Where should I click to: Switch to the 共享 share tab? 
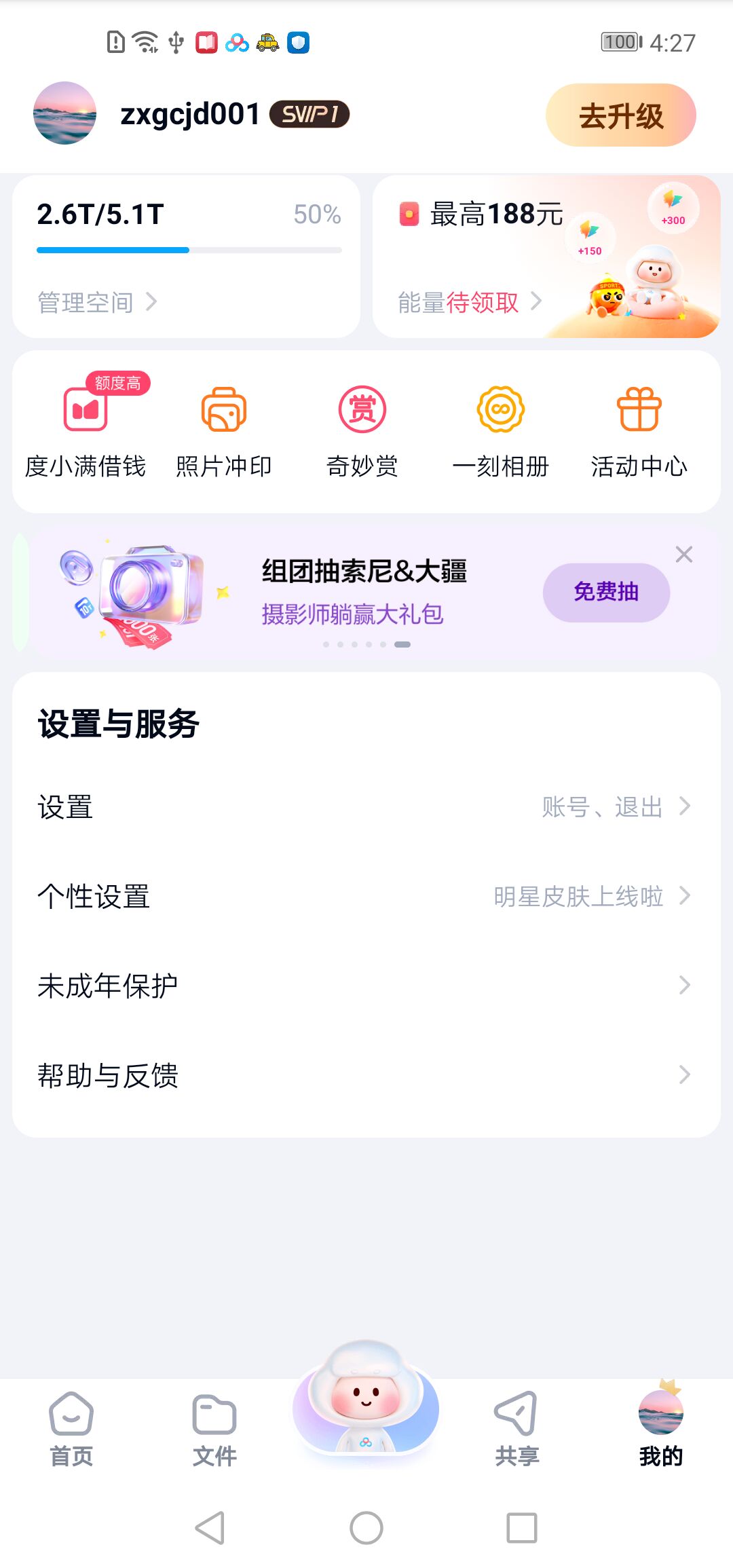tap(516, 1429)
